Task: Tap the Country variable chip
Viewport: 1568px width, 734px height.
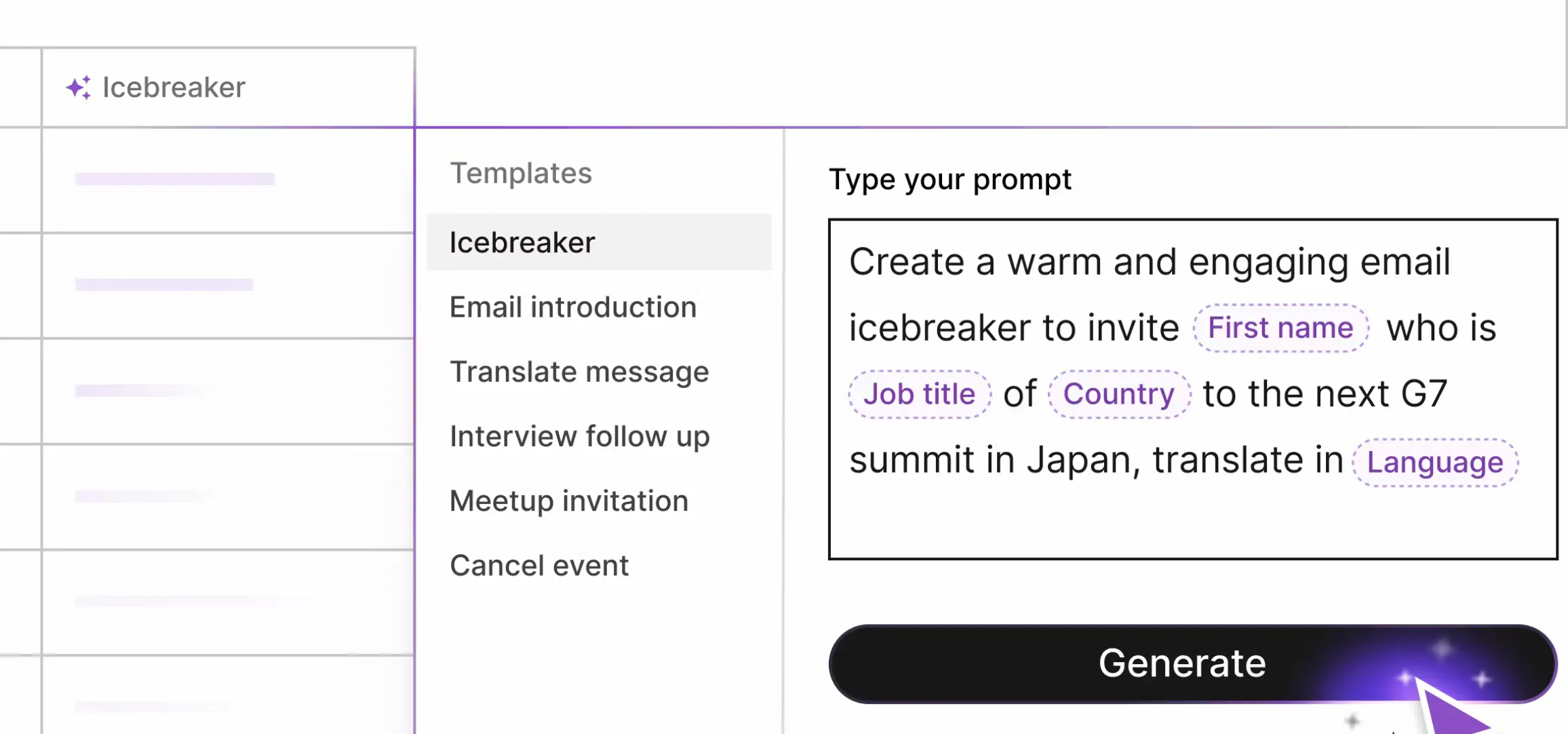Action: click(1119, 394)
